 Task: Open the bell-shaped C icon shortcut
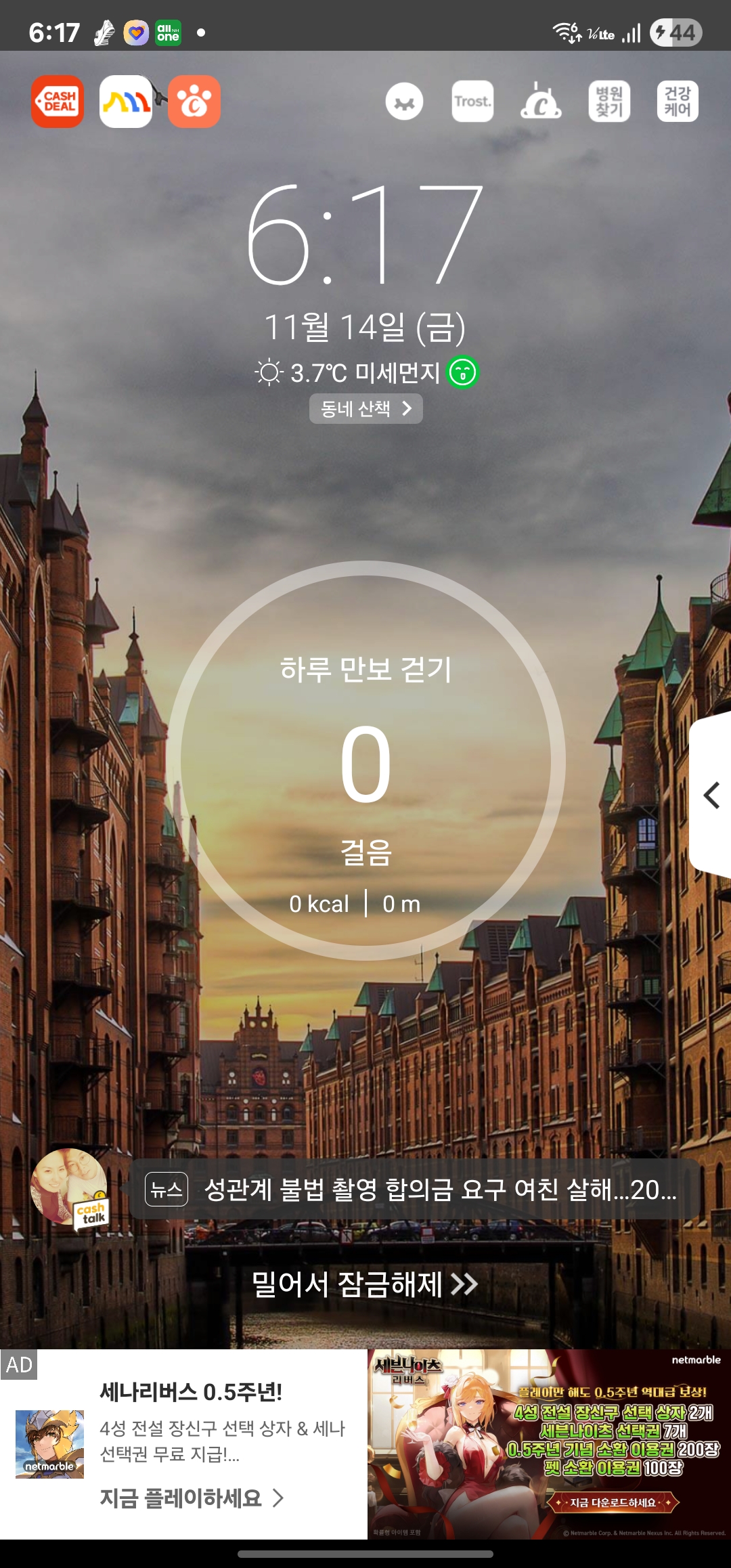[x=541, y=102]
